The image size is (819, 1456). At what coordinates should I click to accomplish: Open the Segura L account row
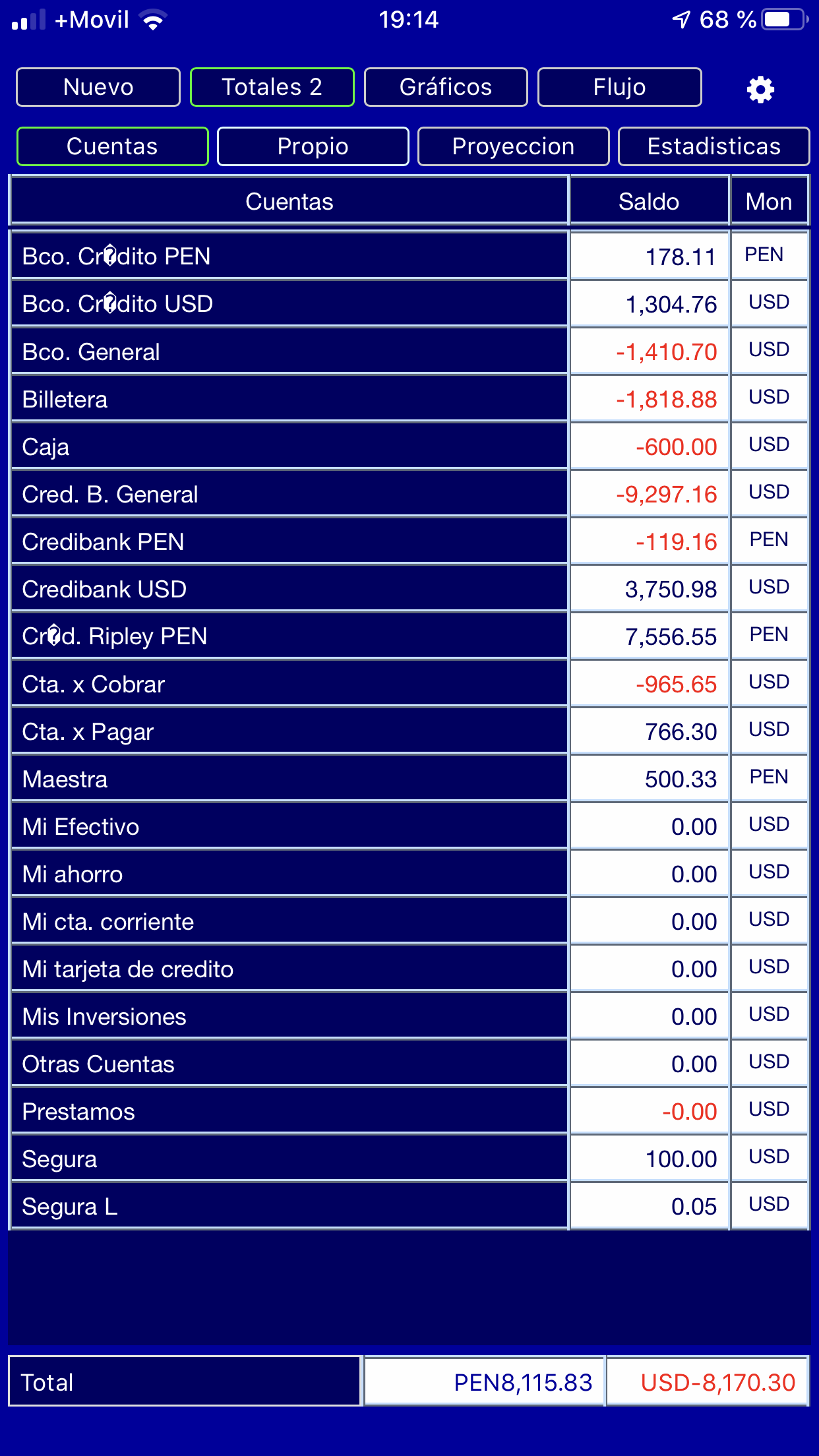pyautogui.click(x=409, y=1206)
